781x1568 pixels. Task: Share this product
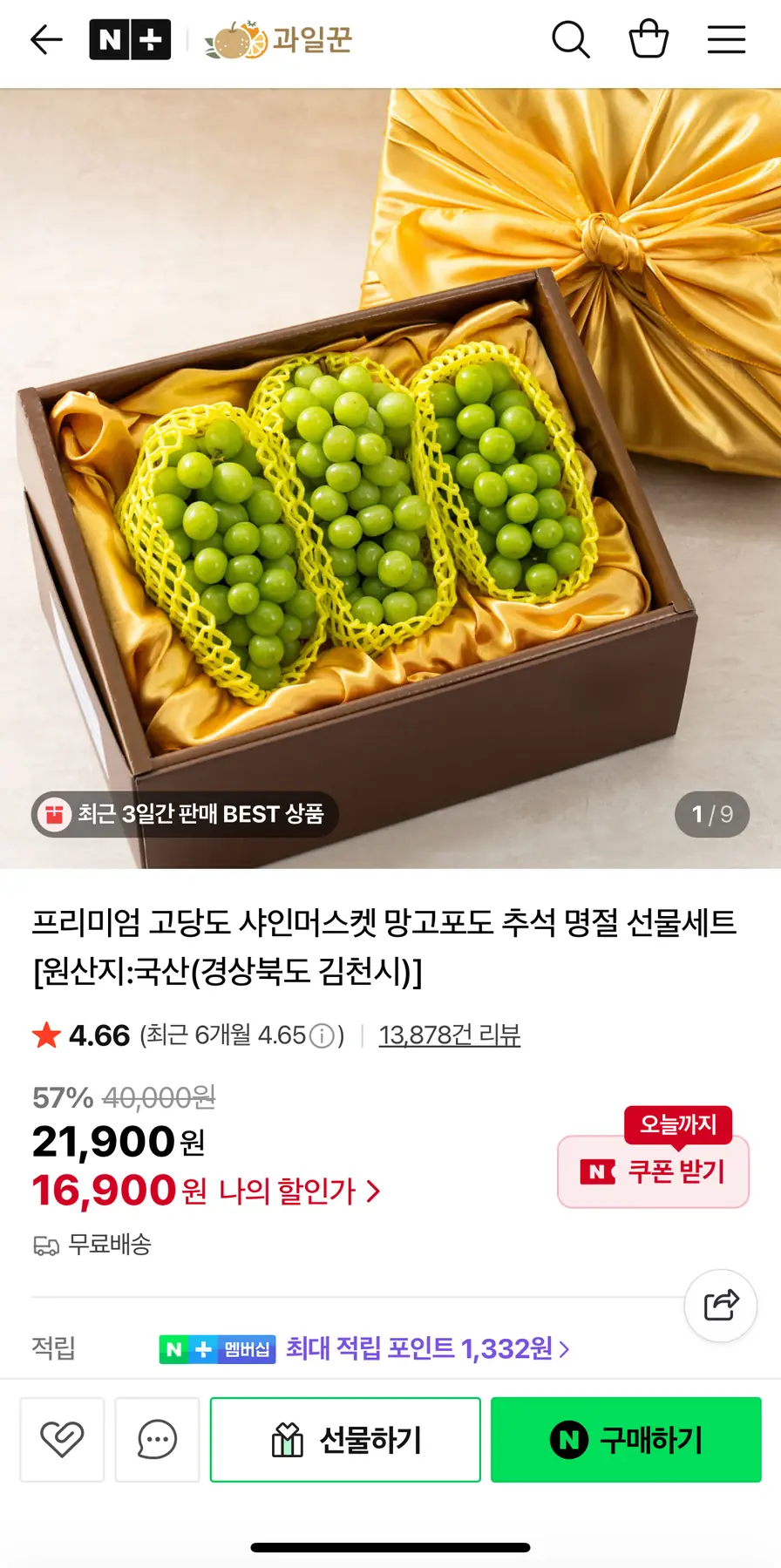click(721, 1305)
